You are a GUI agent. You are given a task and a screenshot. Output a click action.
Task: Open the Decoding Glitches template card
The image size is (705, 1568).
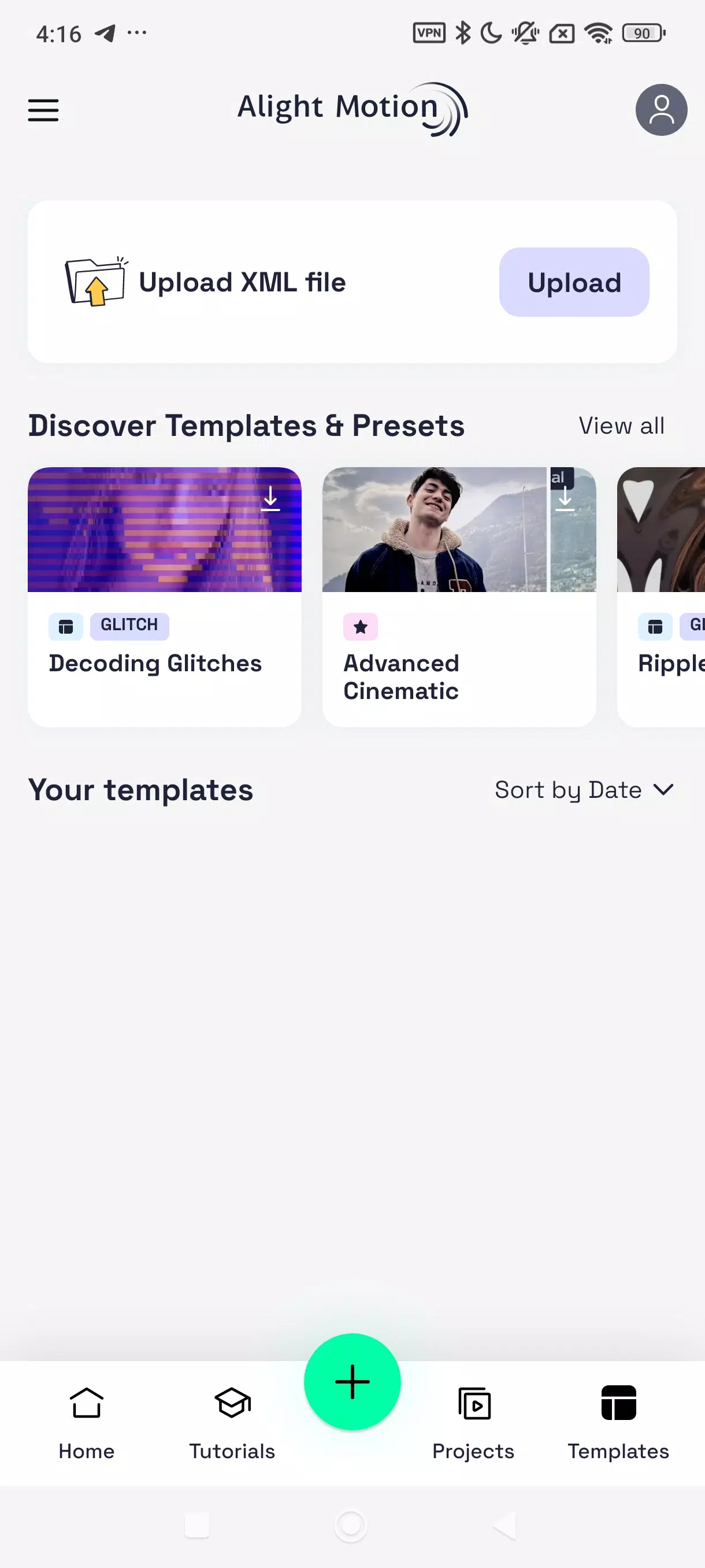point(164,645)
